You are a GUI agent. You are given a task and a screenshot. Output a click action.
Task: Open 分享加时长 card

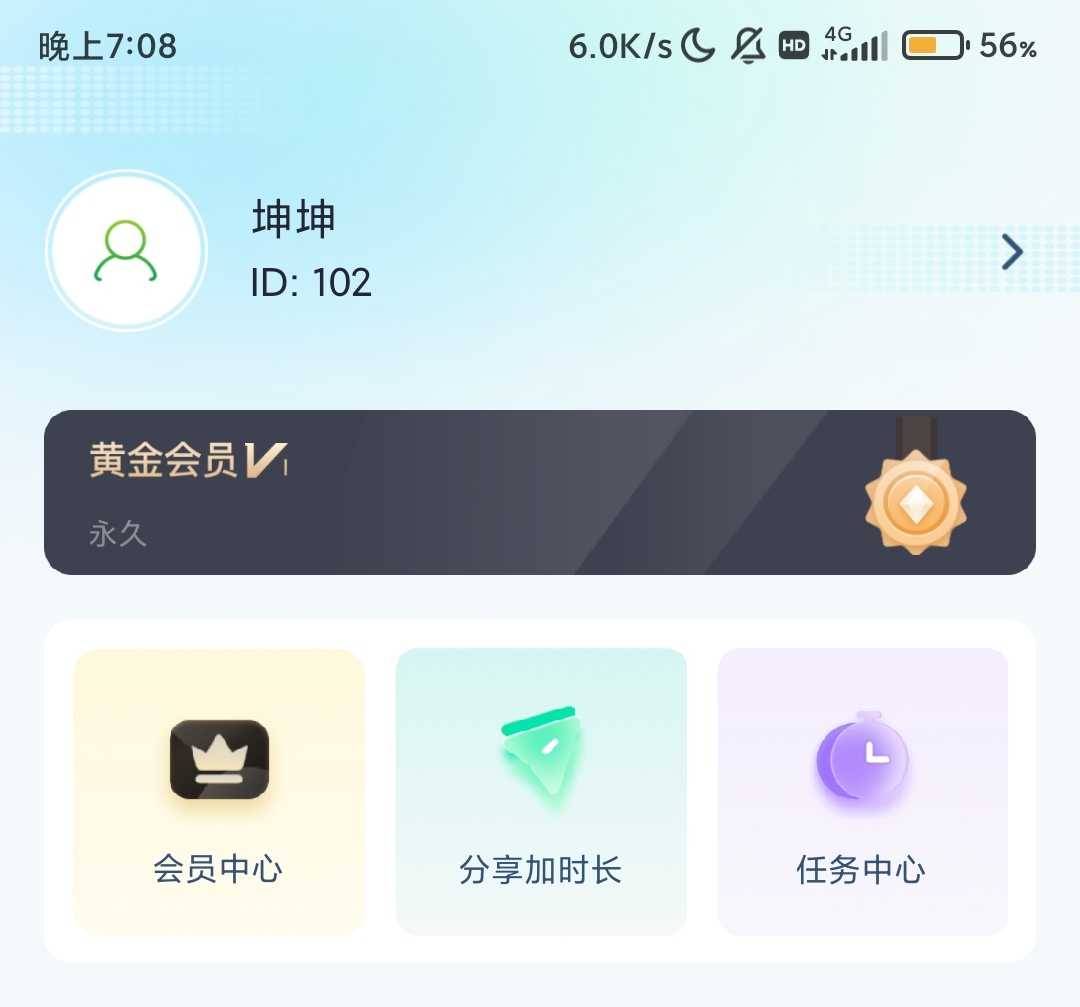click(x=541, y=792)
